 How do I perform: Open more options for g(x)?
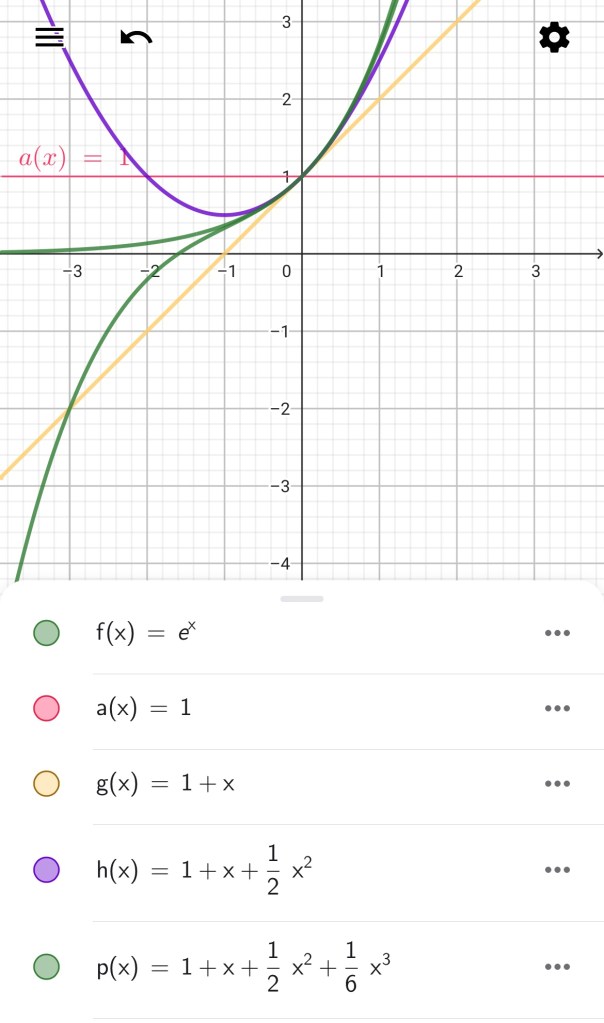(x=556, y=784)
